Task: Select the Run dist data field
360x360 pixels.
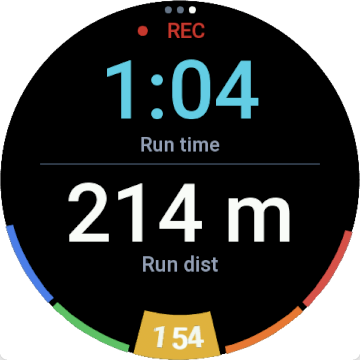Action: [180, 228]
